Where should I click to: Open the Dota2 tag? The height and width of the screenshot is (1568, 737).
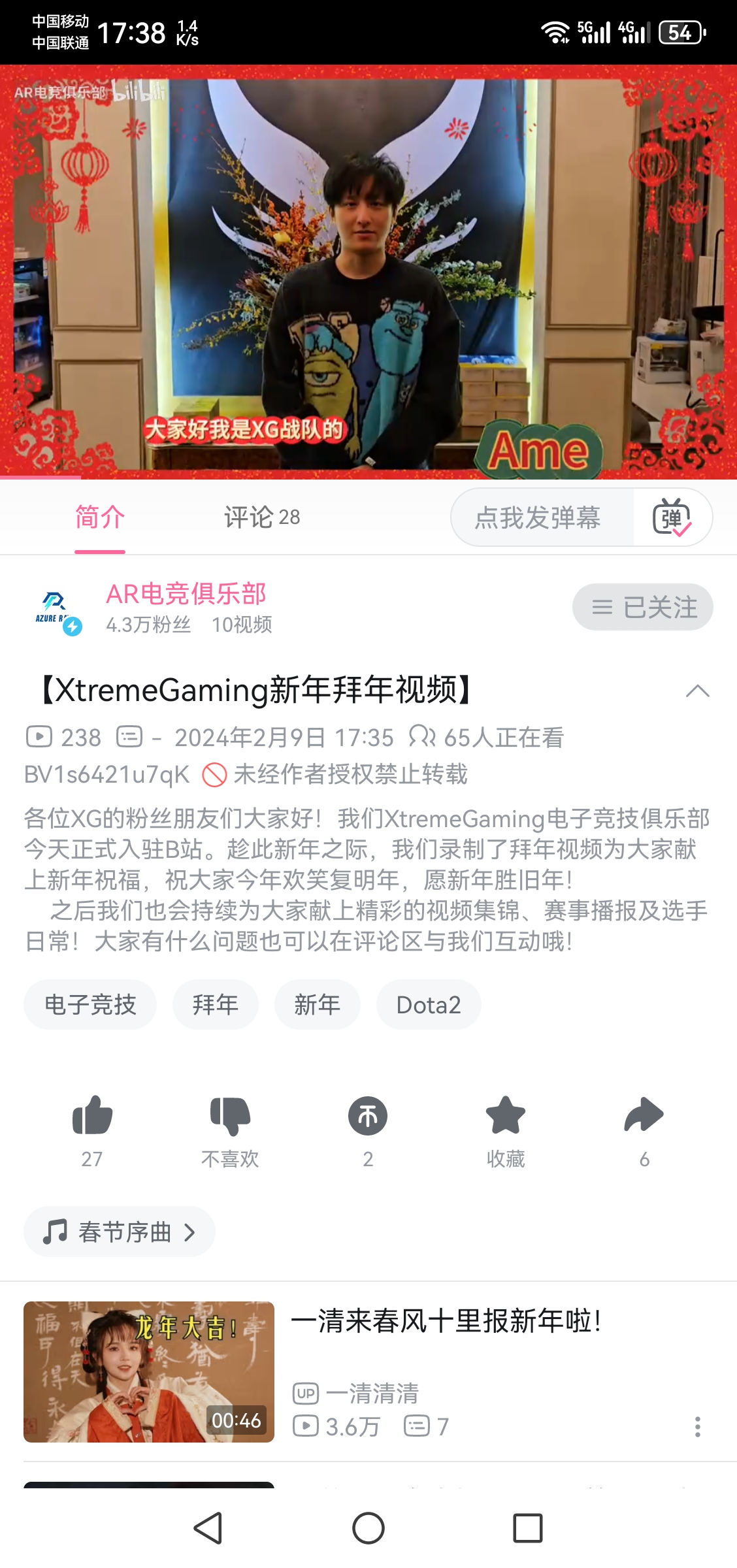click(x=429, y=1004)
